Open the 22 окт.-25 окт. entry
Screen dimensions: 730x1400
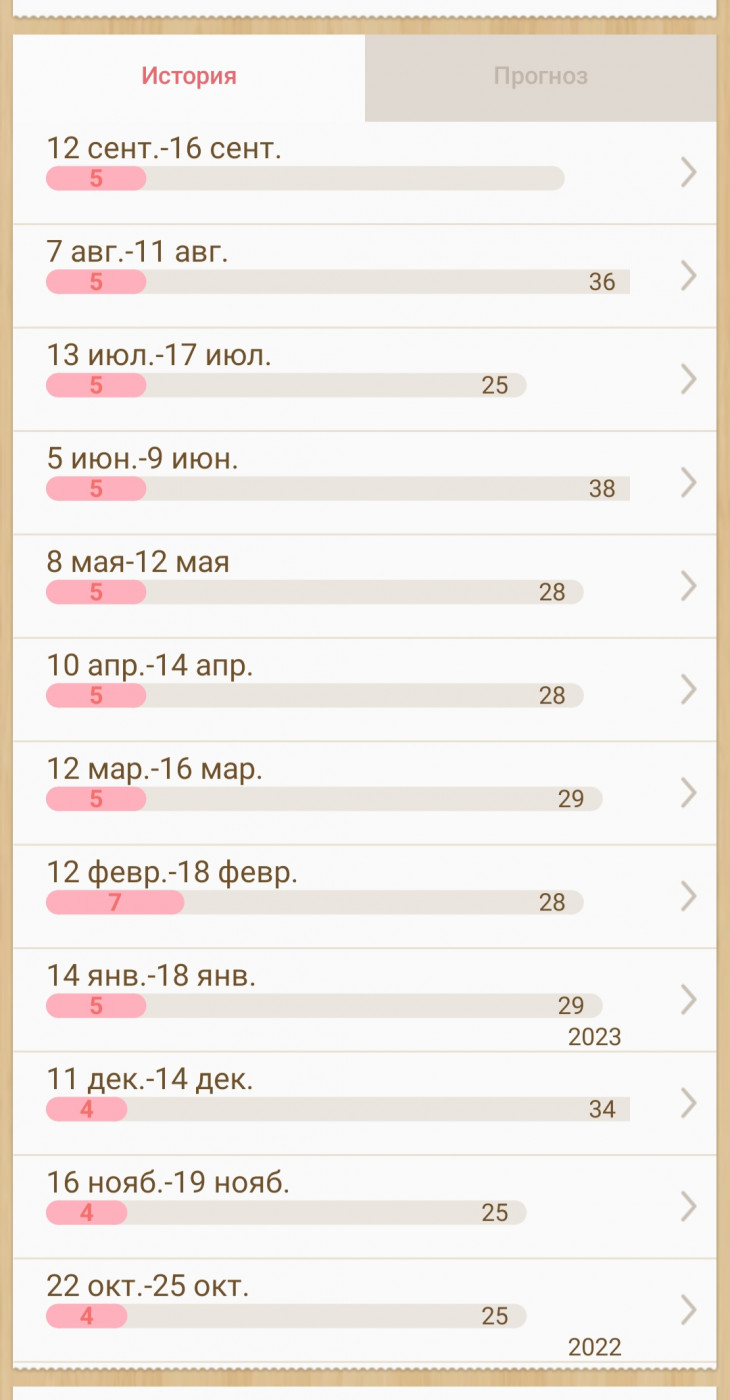pos(364,1309)
